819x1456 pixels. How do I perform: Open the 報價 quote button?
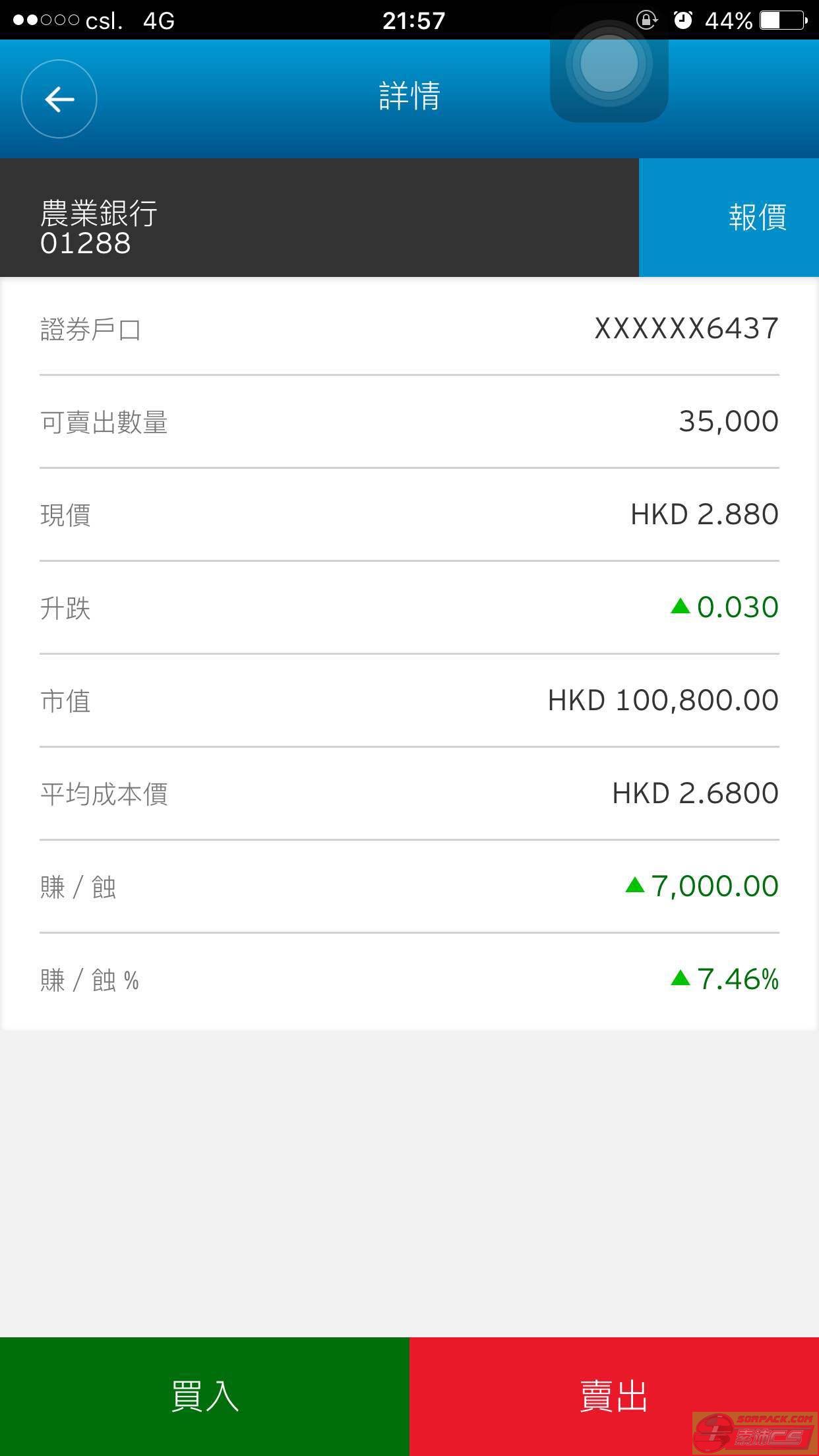pyautogui.click(x=729, y=217)
